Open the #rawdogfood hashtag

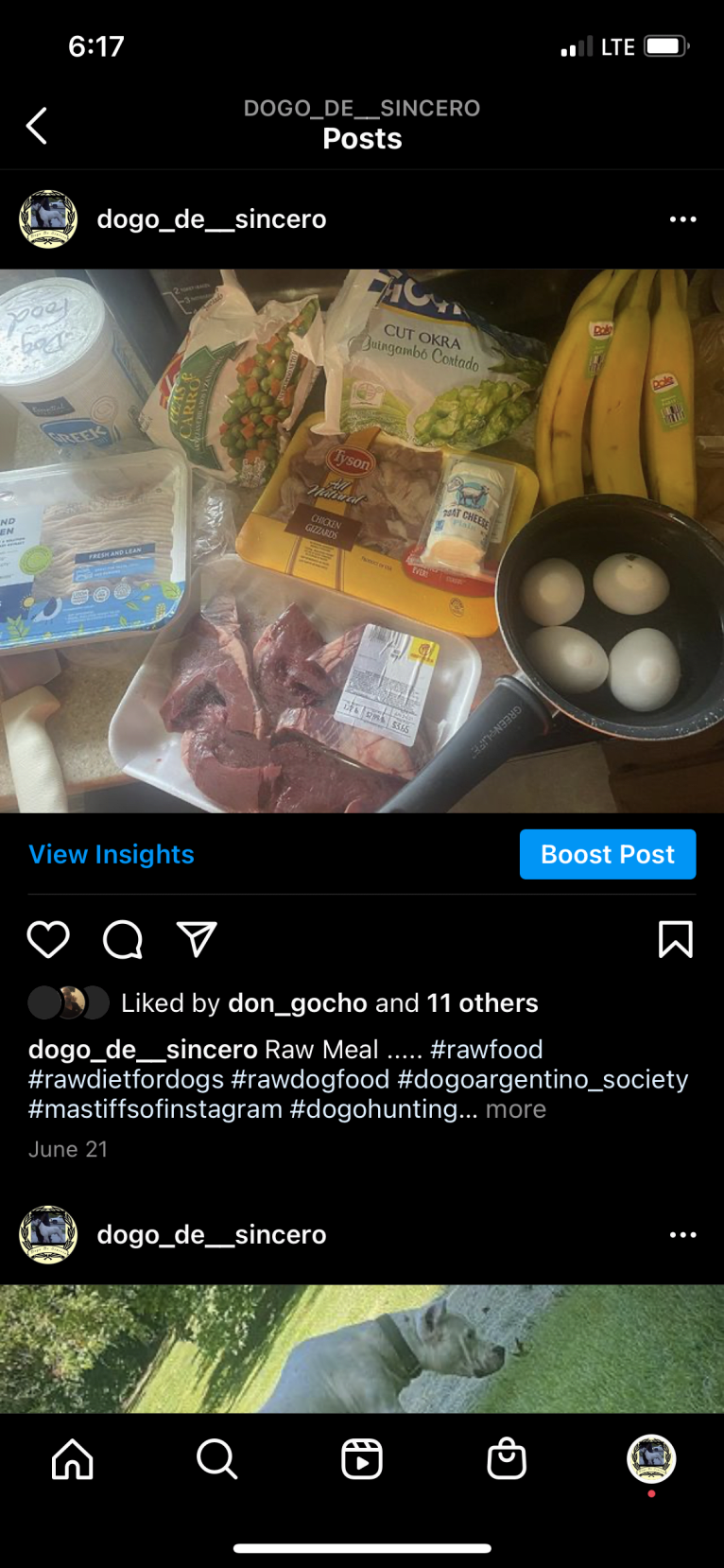click(x=310, y=1079)
